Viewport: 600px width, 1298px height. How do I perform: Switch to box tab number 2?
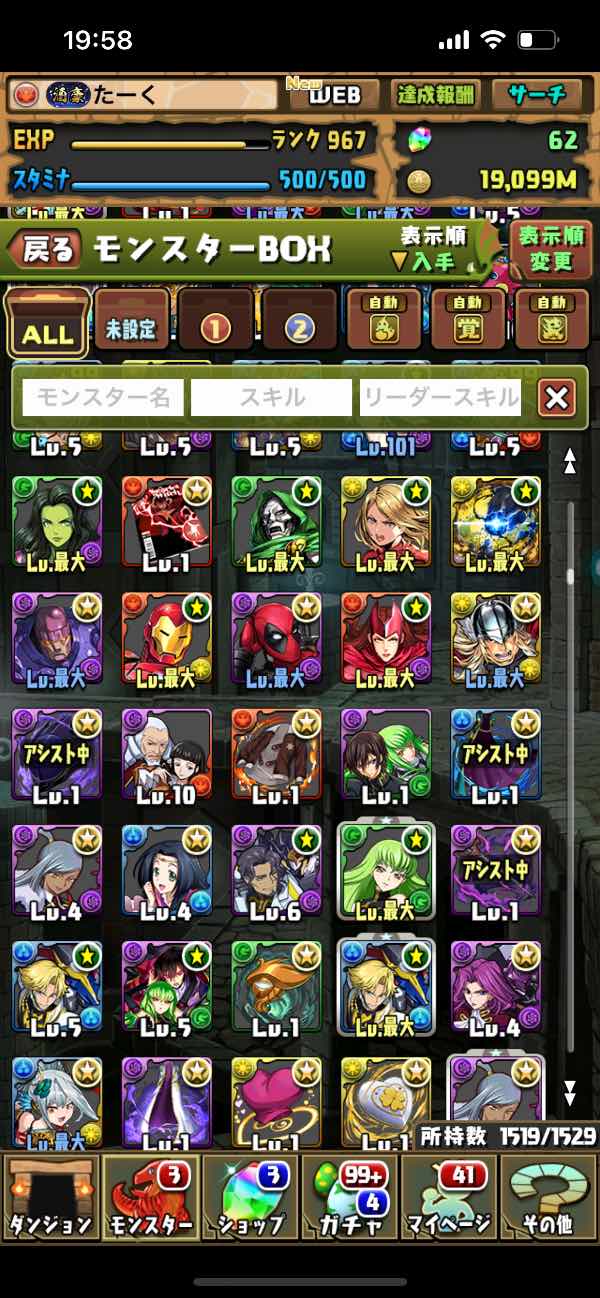[299, 323]
